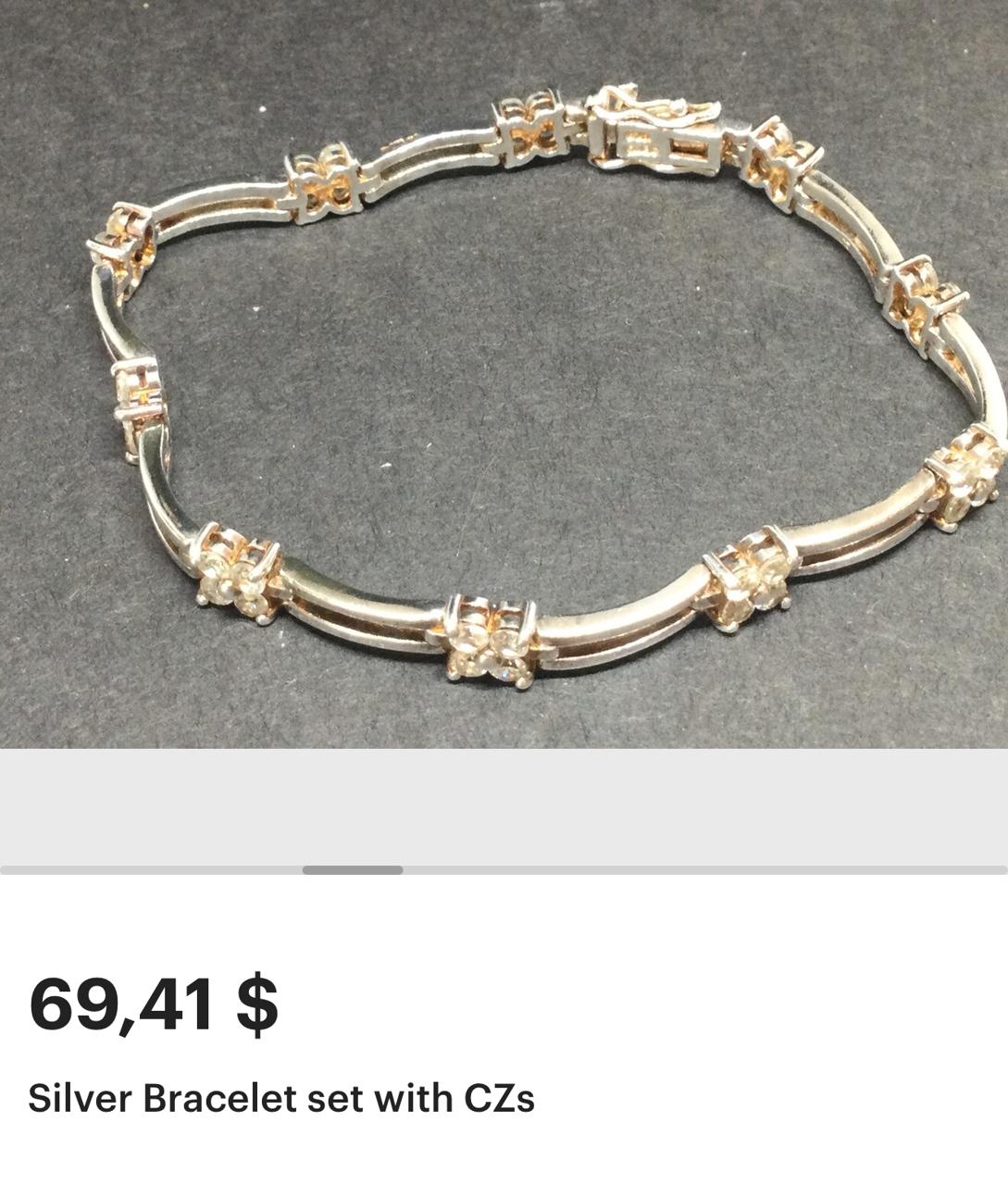1008x1185 pixels.
Task: Tap the photo gallery position indicator
Action: click(353, 870)
